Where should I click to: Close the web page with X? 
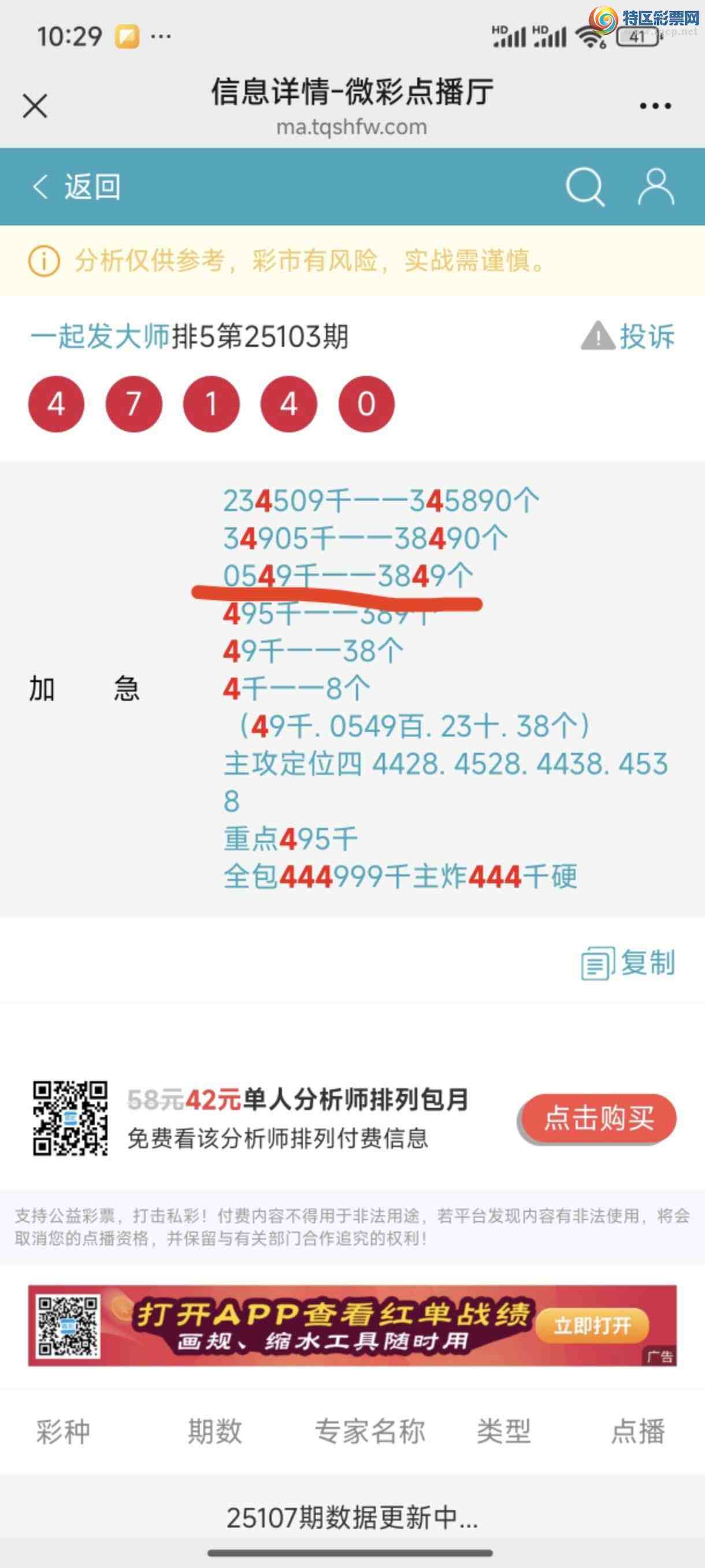coord(35,106)
